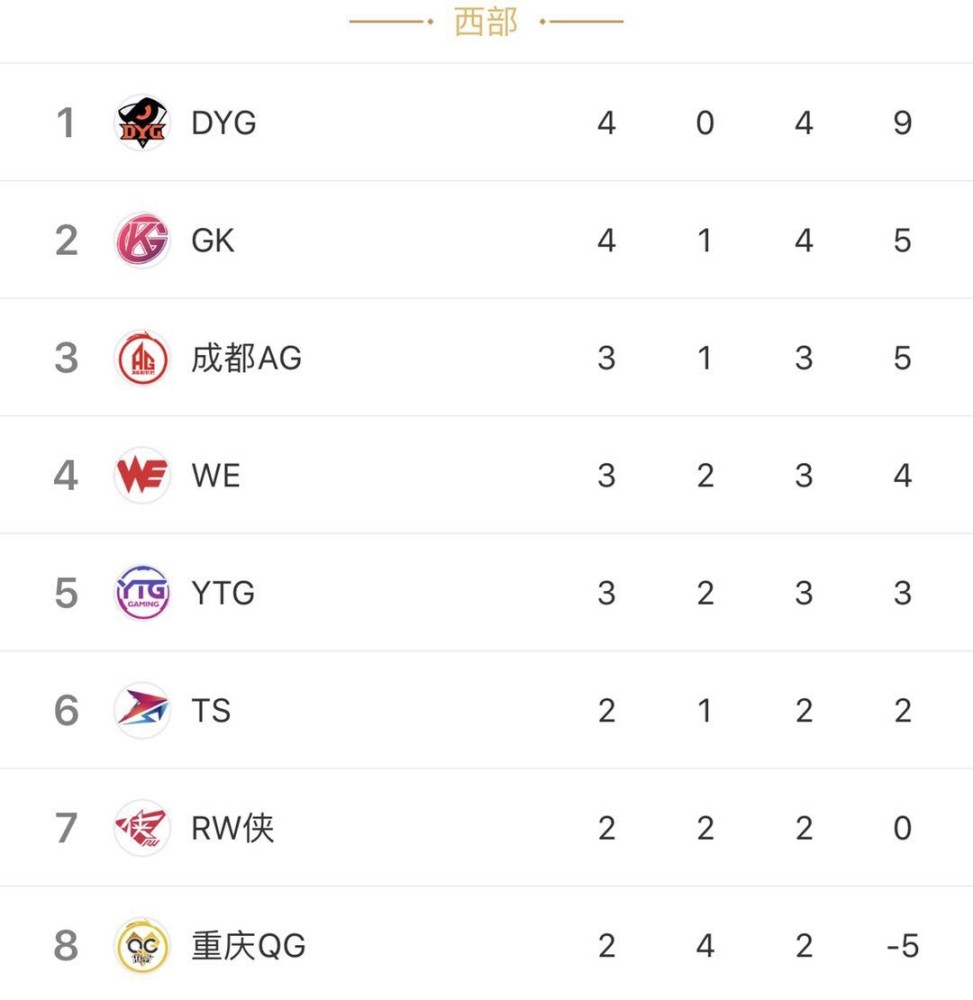
Task: Select the 成都AG team logo
Action: pos(141,357)
